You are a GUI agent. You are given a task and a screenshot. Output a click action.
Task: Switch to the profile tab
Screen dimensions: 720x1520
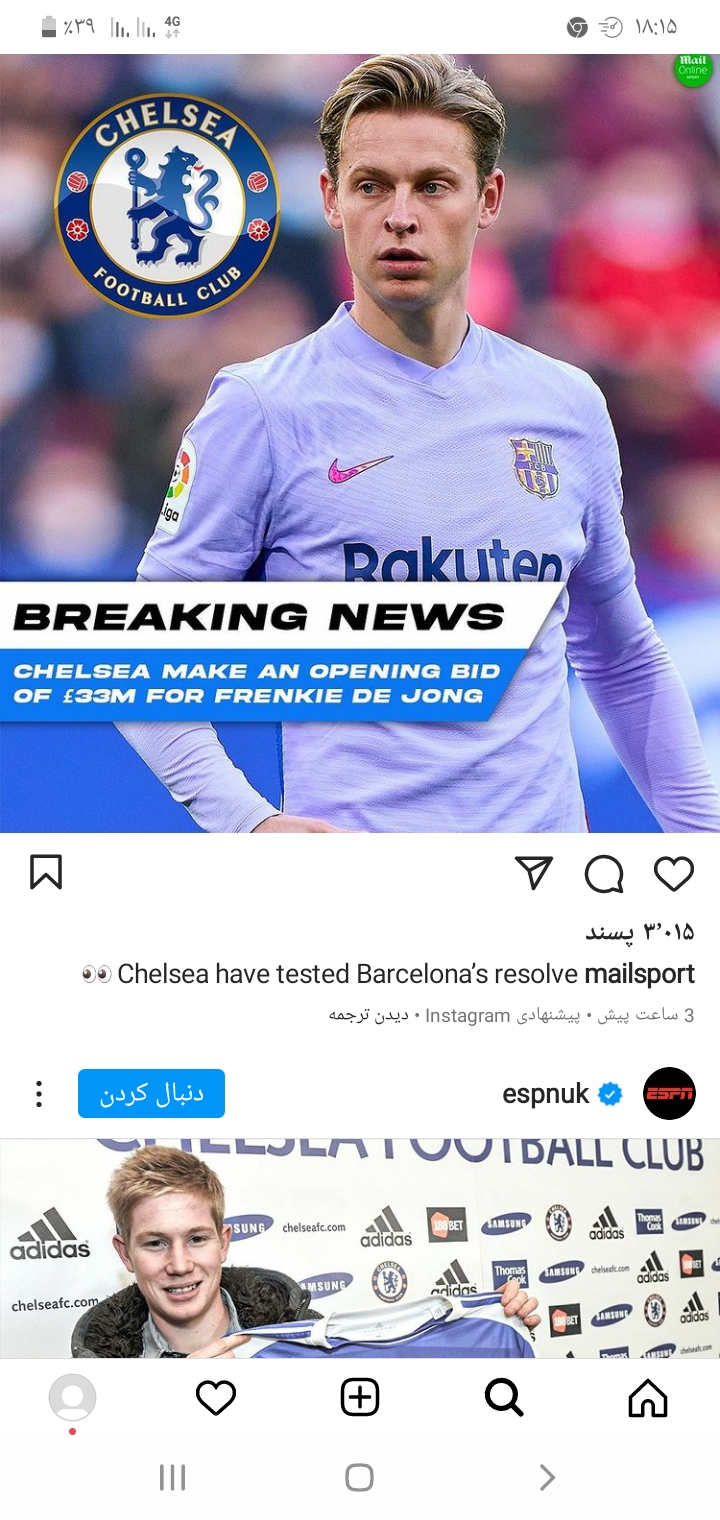click(72, 1397)
